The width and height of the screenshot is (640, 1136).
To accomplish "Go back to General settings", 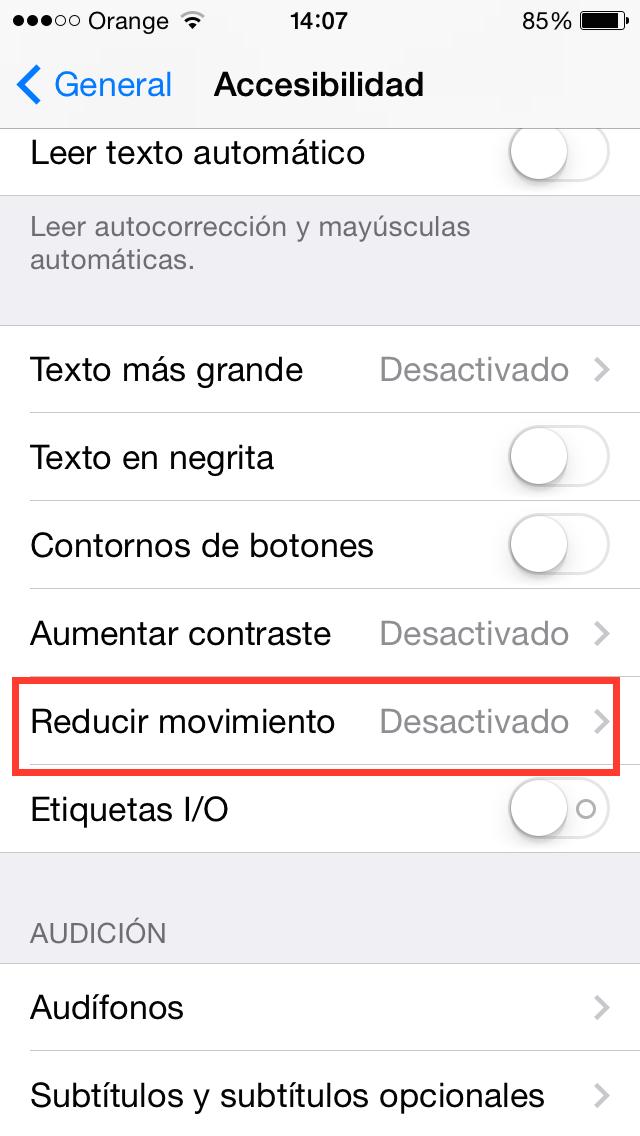I will [95, 85].
